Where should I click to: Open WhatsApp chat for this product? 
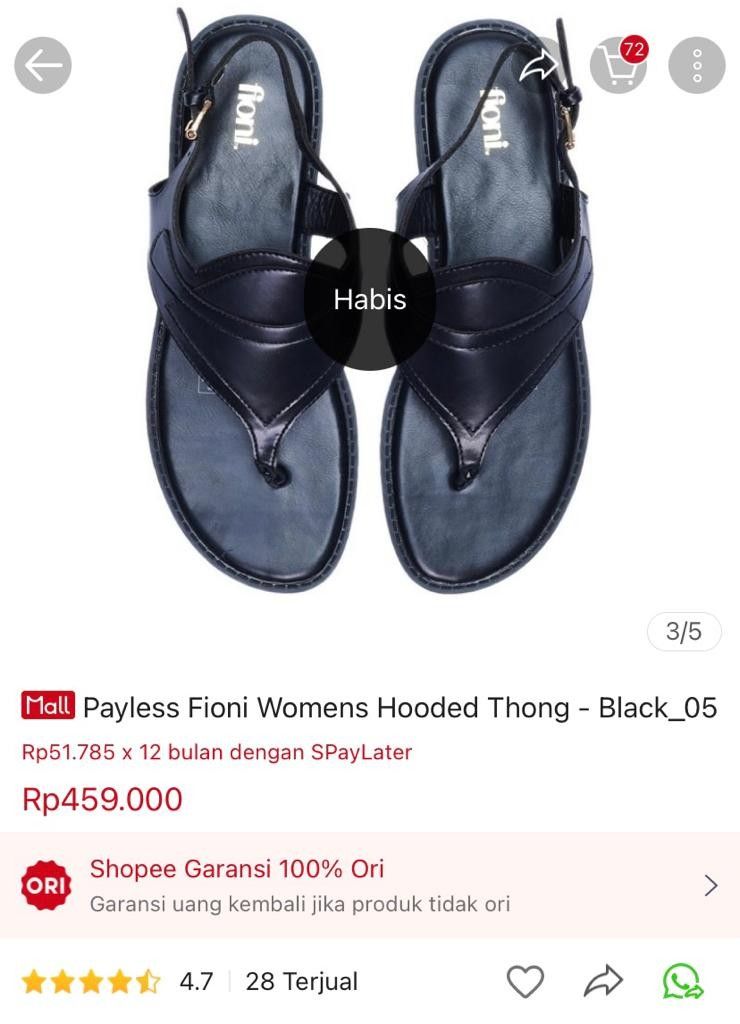[684, 982]
